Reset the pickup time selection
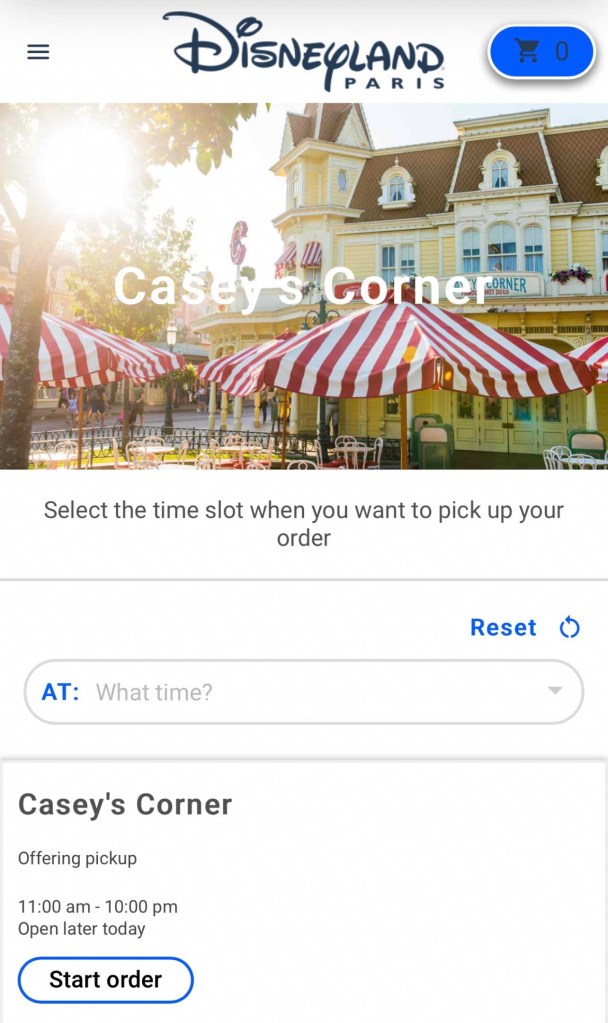The height and width of the screenshot is (1023, 608). pos(524,627)
